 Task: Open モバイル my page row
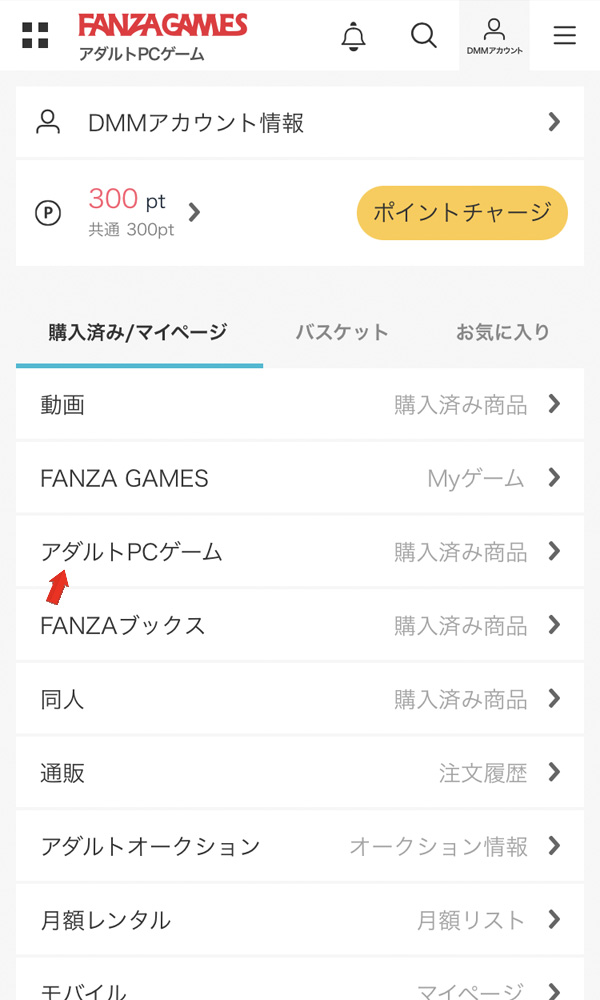[x=300, y=990]
